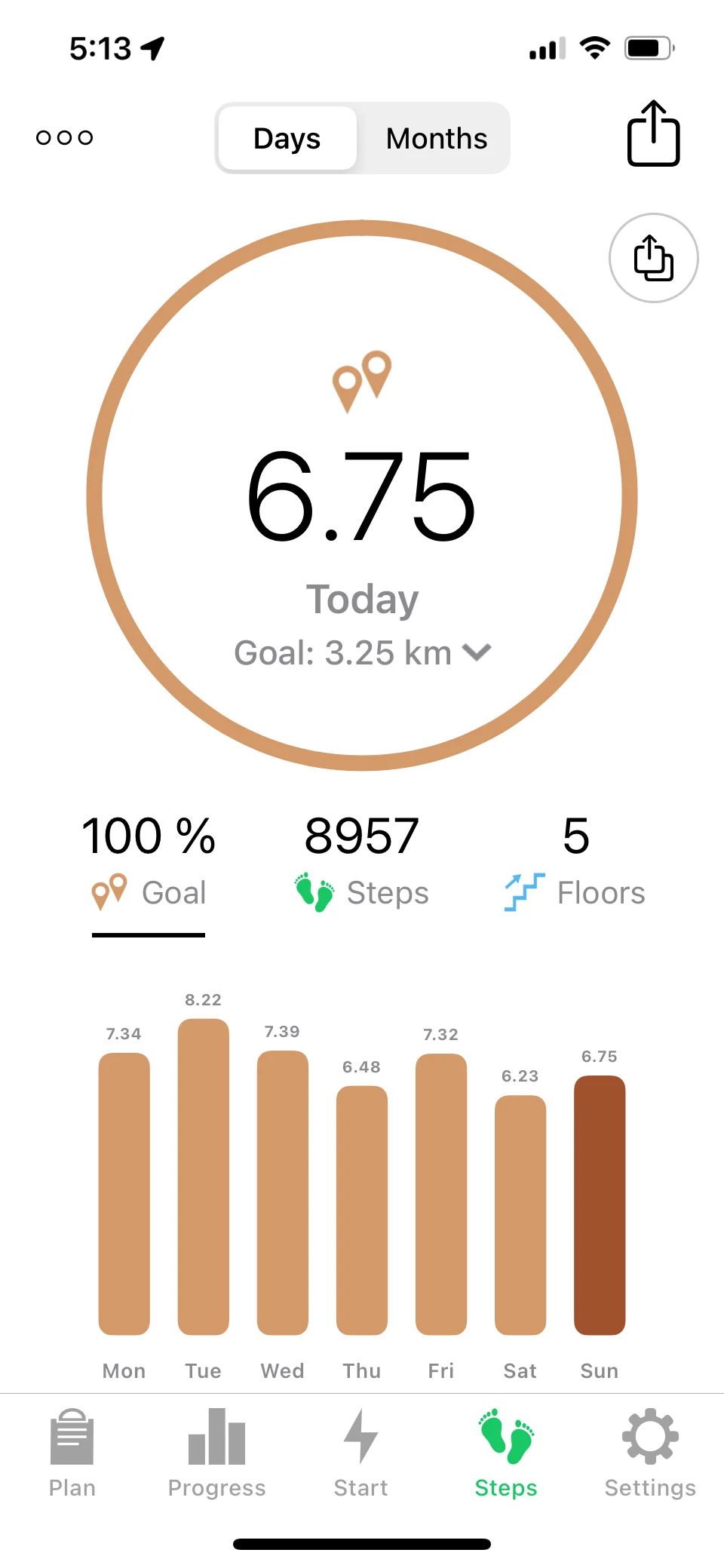This screenshot has height=1568, width=724.
Task: Go to the Progress tab
Action: pyautogui.click(x=217, y=1453)
